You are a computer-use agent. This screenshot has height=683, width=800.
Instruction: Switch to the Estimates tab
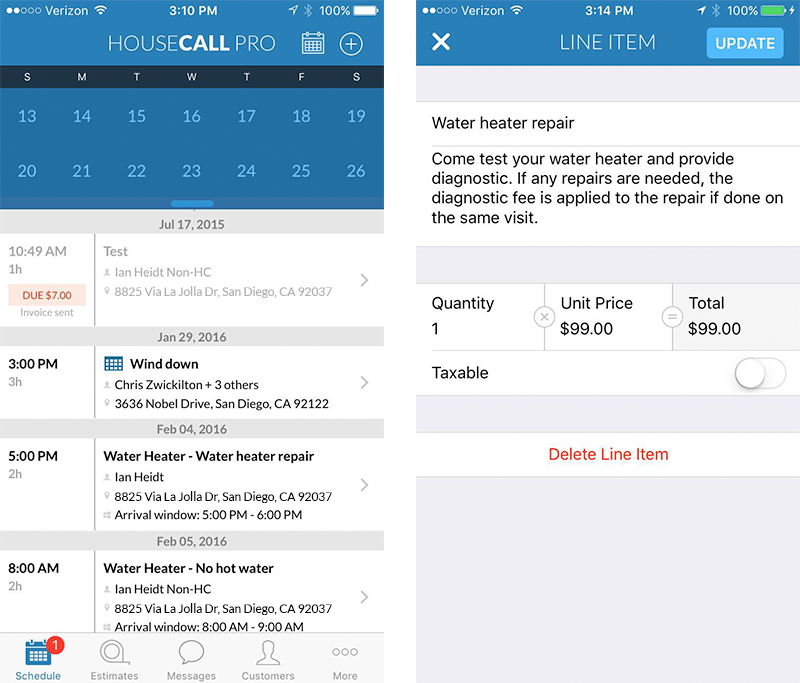[x=114, y=660]
